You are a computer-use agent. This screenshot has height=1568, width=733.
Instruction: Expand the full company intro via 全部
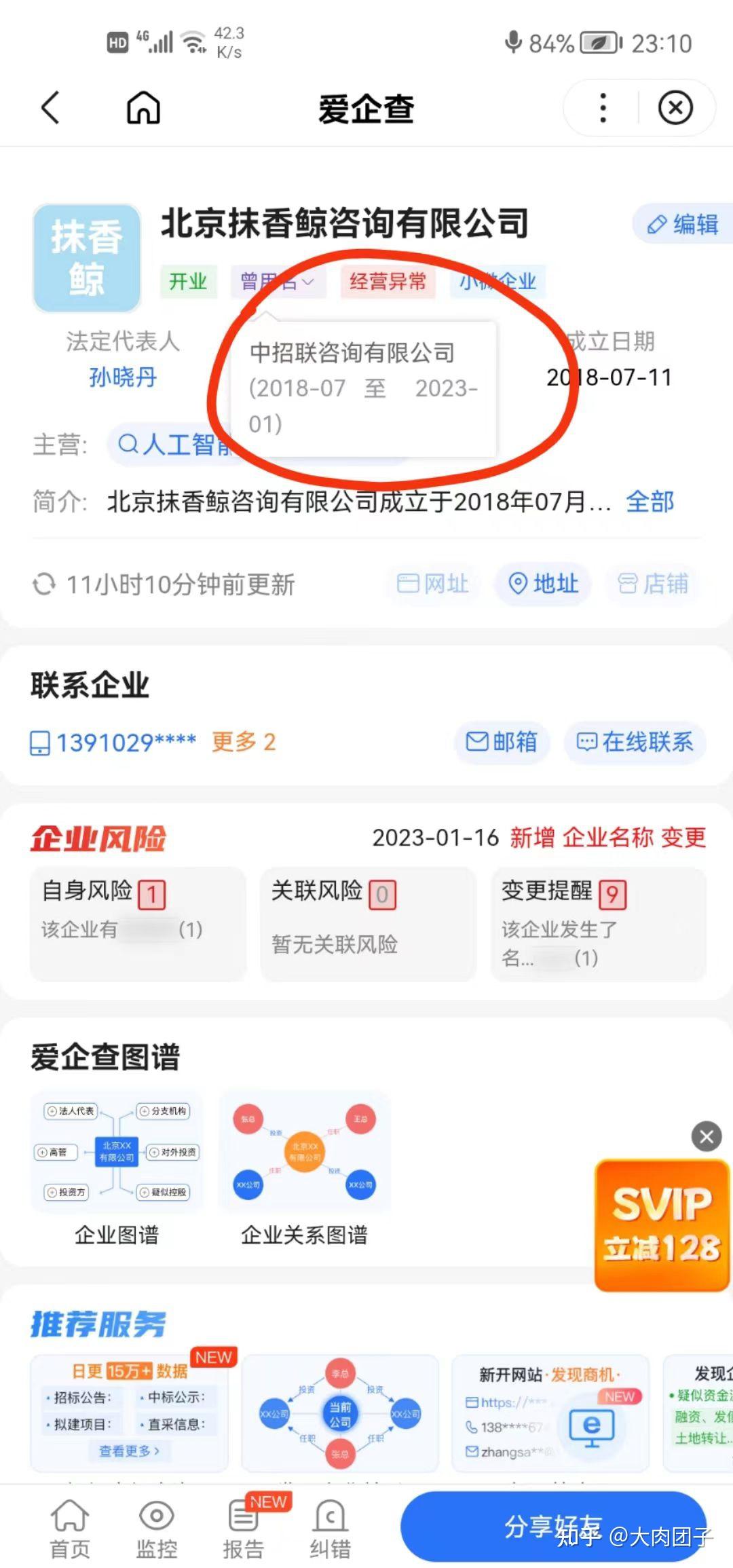pyautogui.click(x=650, y=502)
